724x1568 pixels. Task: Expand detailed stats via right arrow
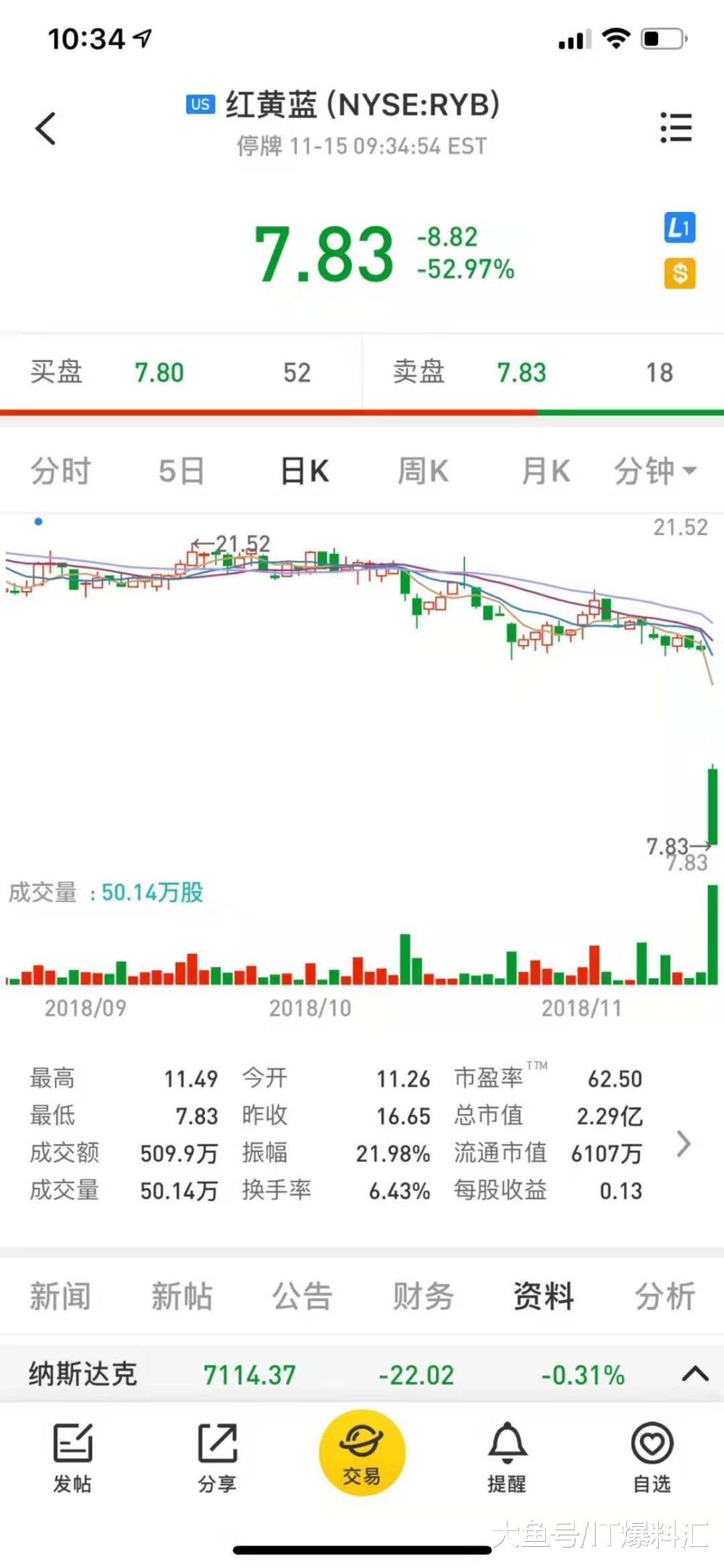pyautogui.click(x=683, y=1144)
